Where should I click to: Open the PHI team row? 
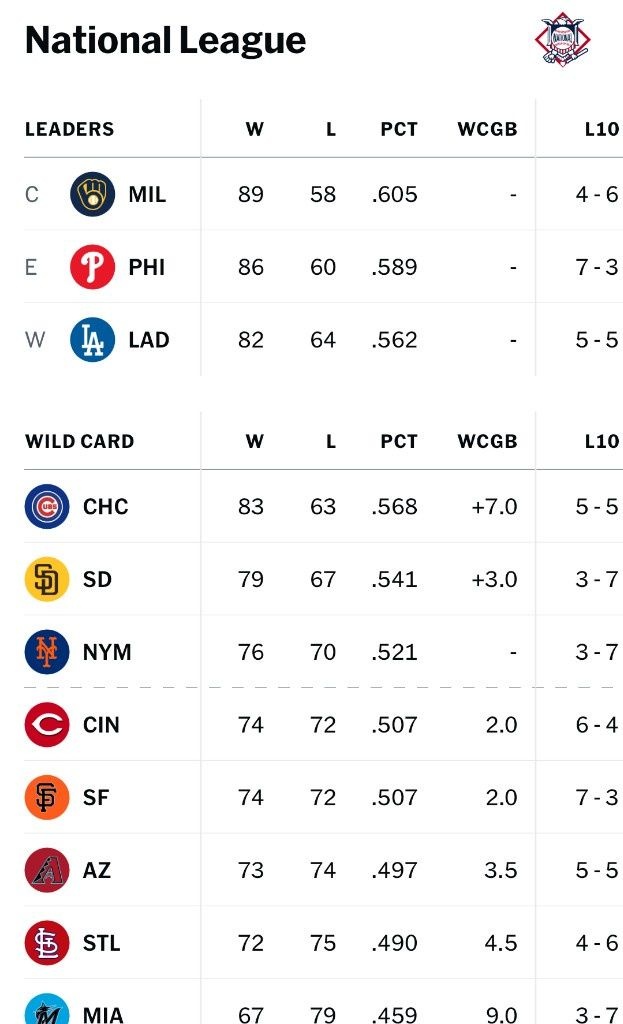click(323, 266)
